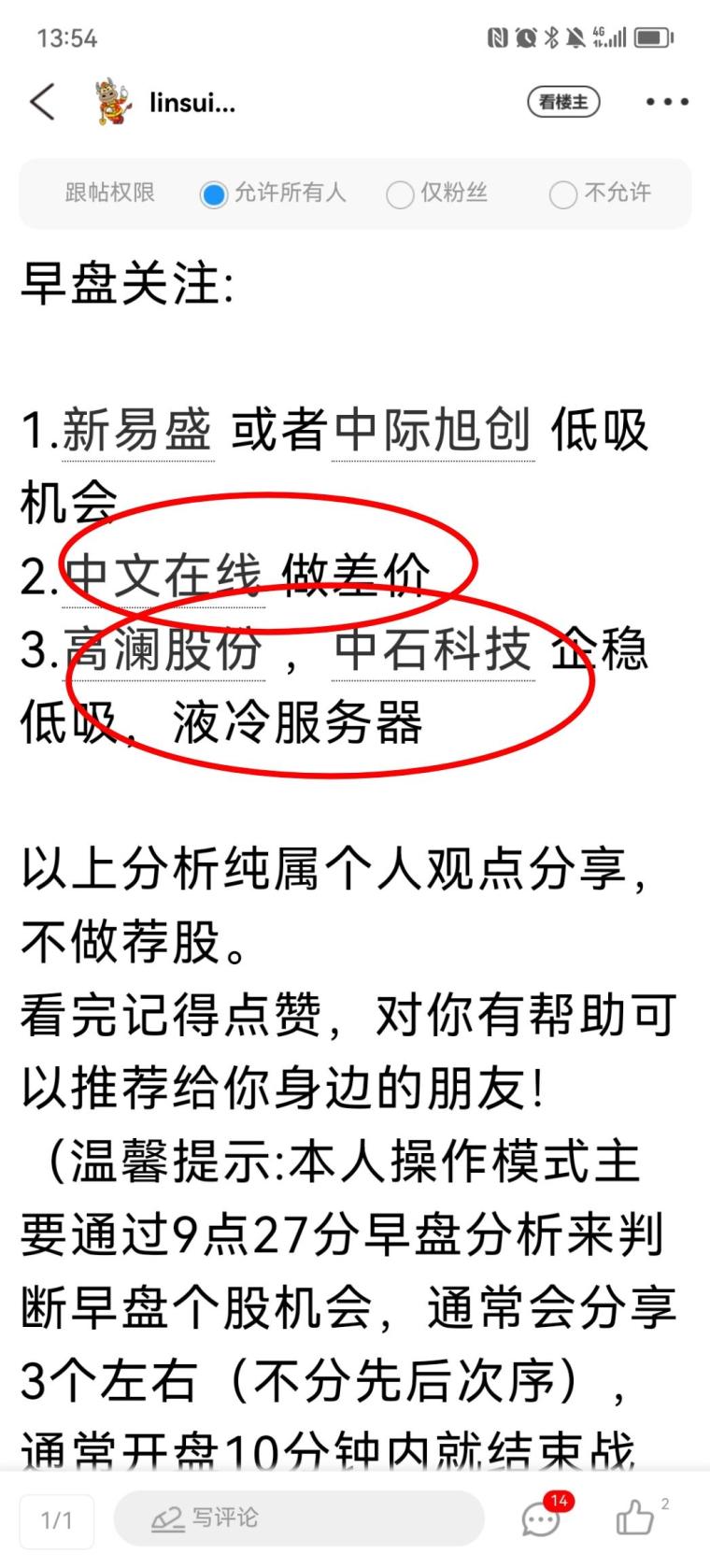
Task: View the 14 comments
Action: click(542, 1518)
